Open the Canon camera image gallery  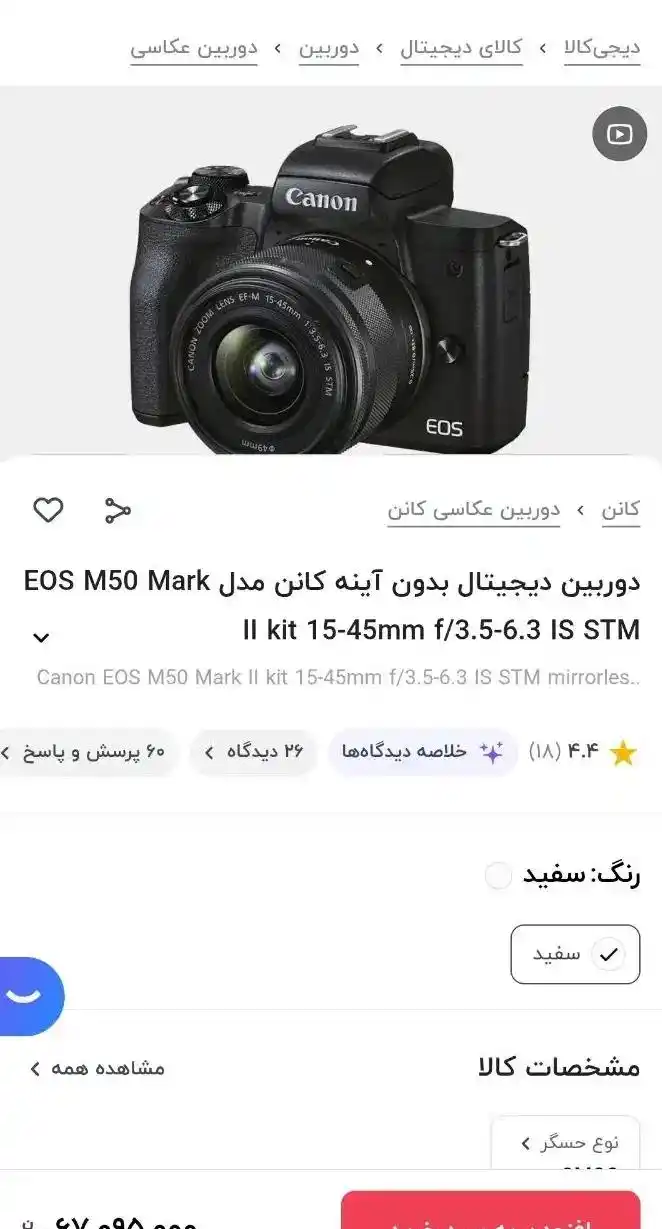330,290
